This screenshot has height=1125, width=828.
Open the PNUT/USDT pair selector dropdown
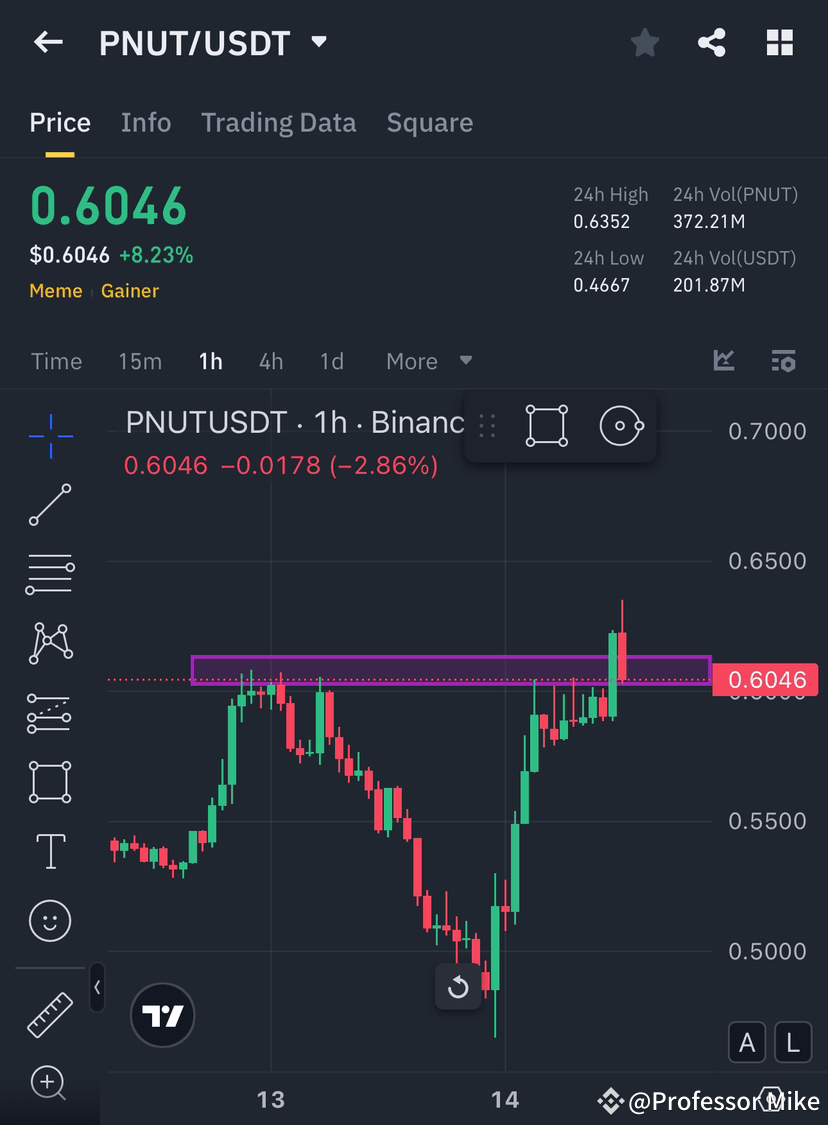click(x=318, y=42)
